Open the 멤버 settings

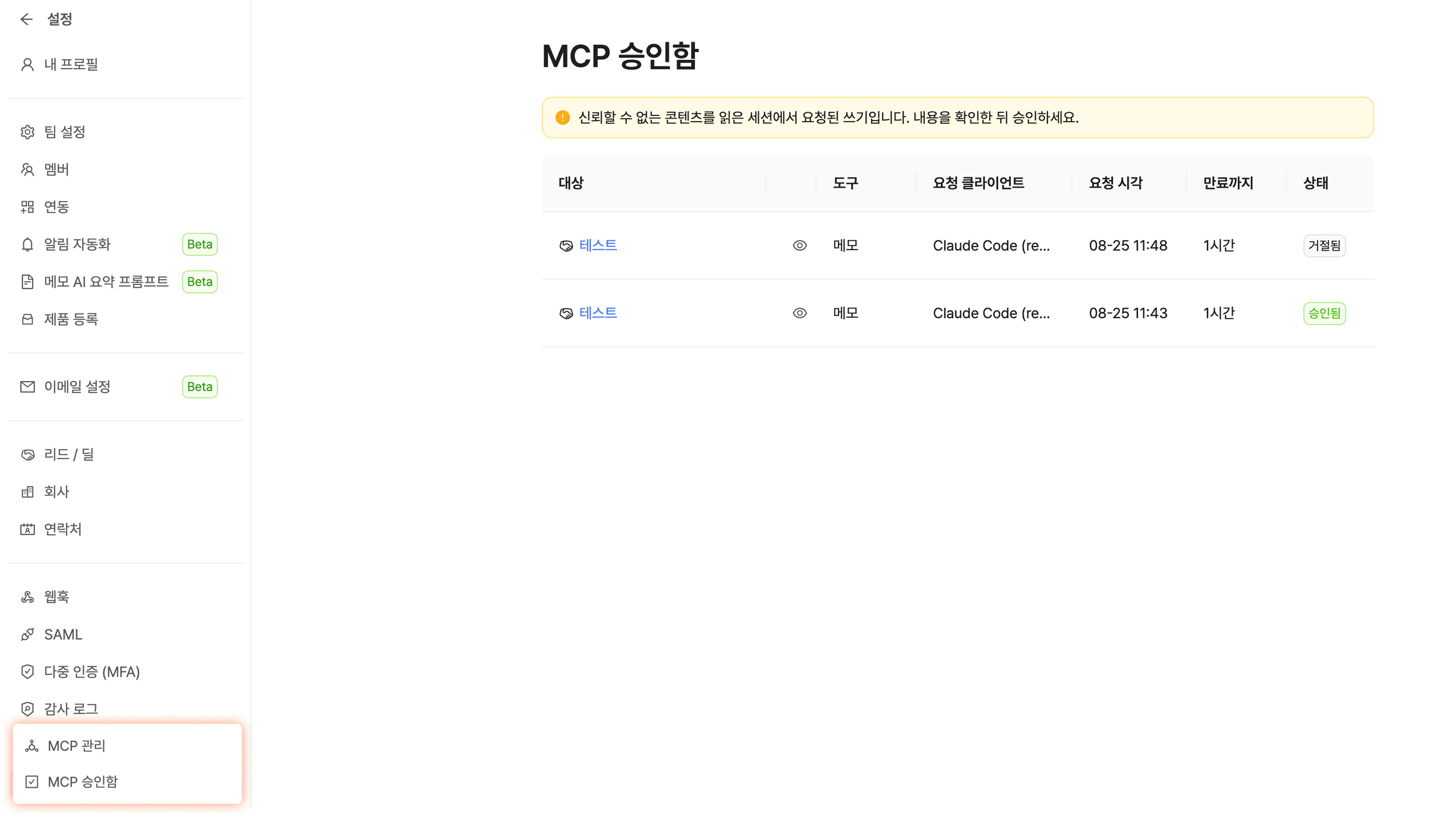pyautogui.click(x=126, y=170)
